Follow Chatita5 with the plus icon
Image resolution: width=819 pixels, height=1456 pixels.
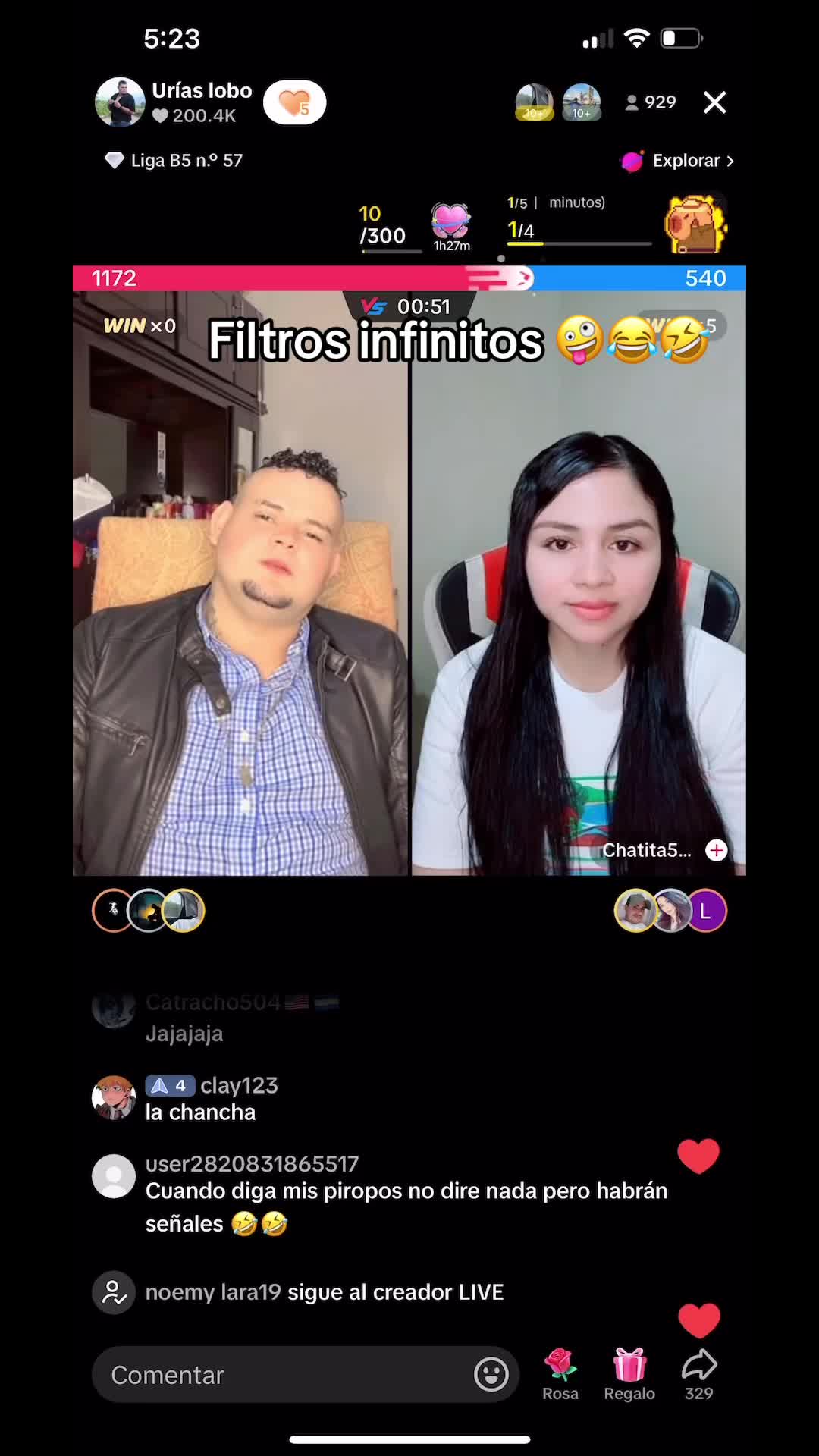[716, 850]
